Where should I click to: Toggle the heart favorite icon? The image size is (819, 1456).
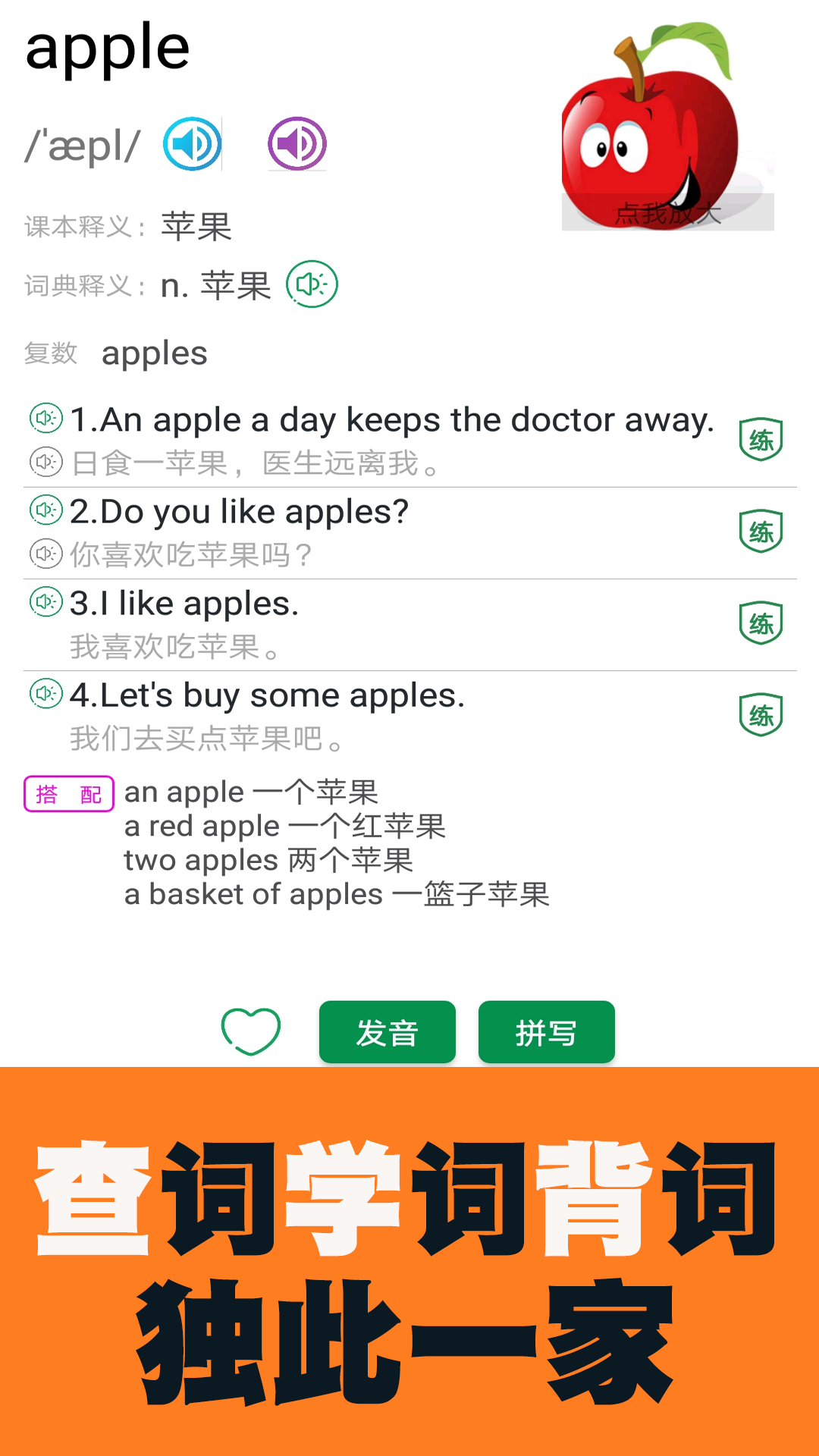click(250, 1031)
